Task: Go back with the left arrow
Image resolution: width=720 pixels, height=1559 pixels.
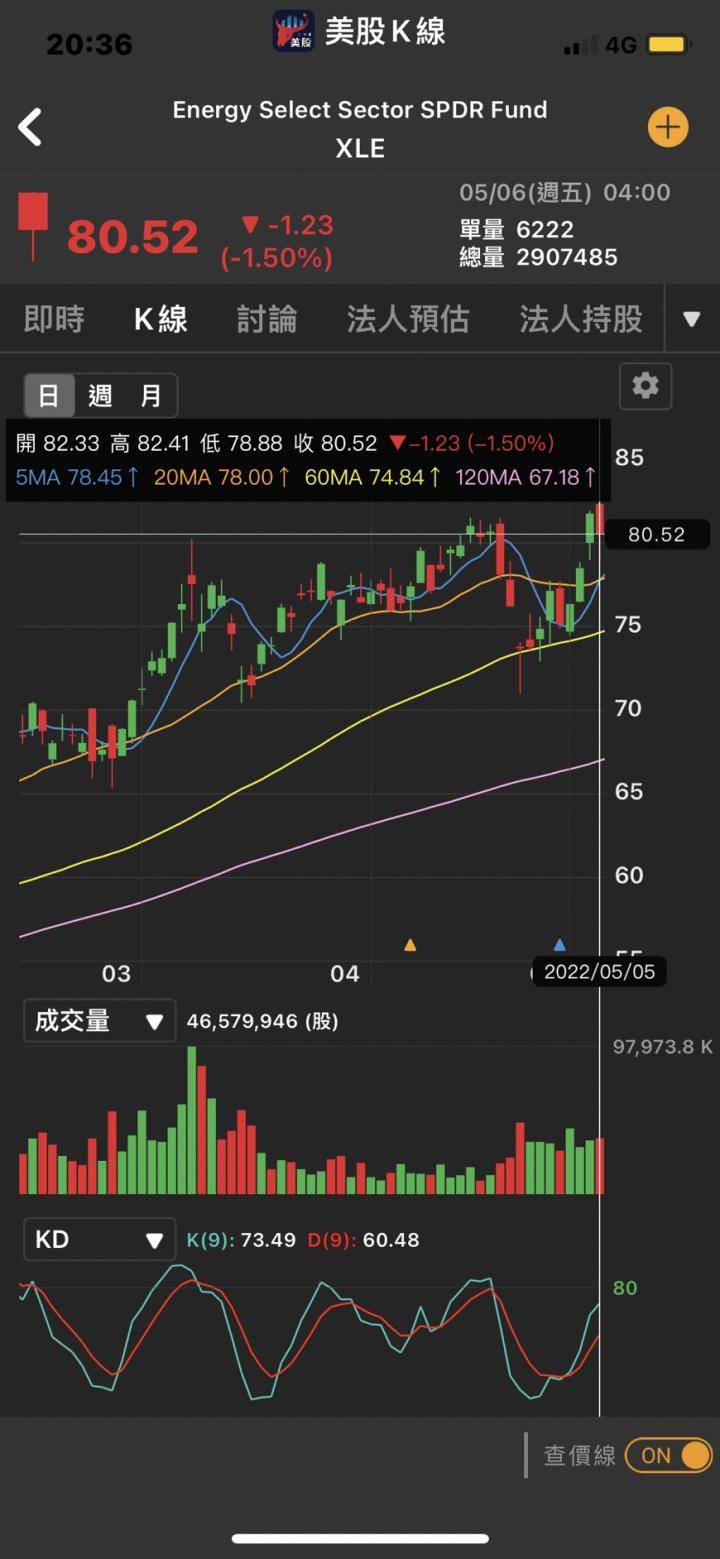Action: pyautogui.click(x=31, y=128)
